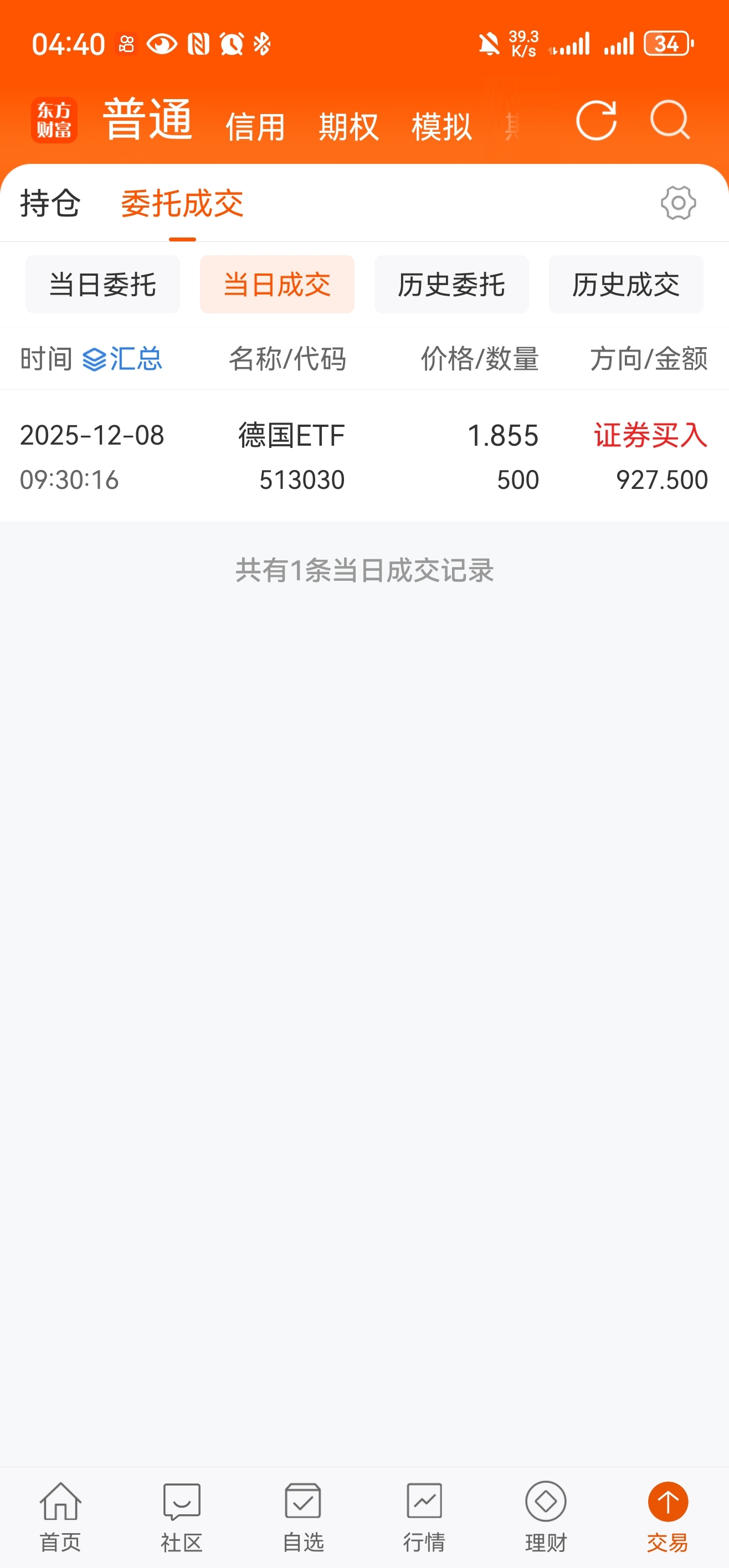729x1568 pixels.
Task: Show 当日委托 orders
Action: 102,284
